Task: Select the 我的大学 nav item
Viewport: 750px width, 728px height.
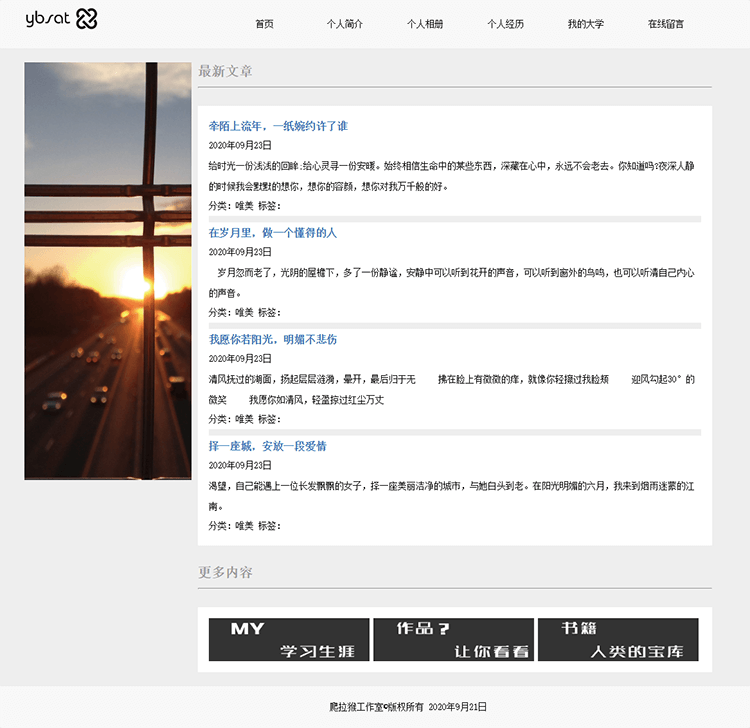Action: [x=585, y=24]
